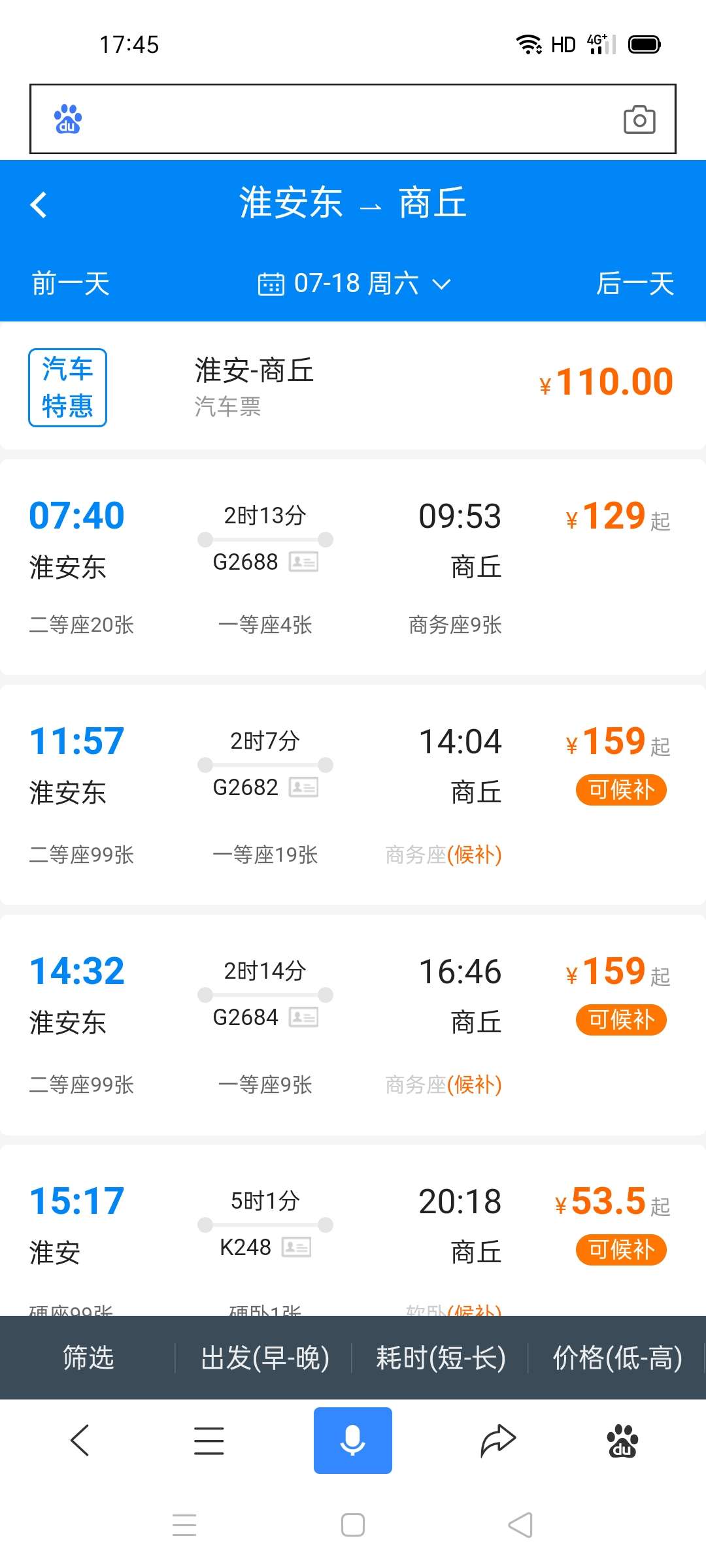Tap browser back arrow in bottom bar
The image size is (706, 1568).
80,1441
